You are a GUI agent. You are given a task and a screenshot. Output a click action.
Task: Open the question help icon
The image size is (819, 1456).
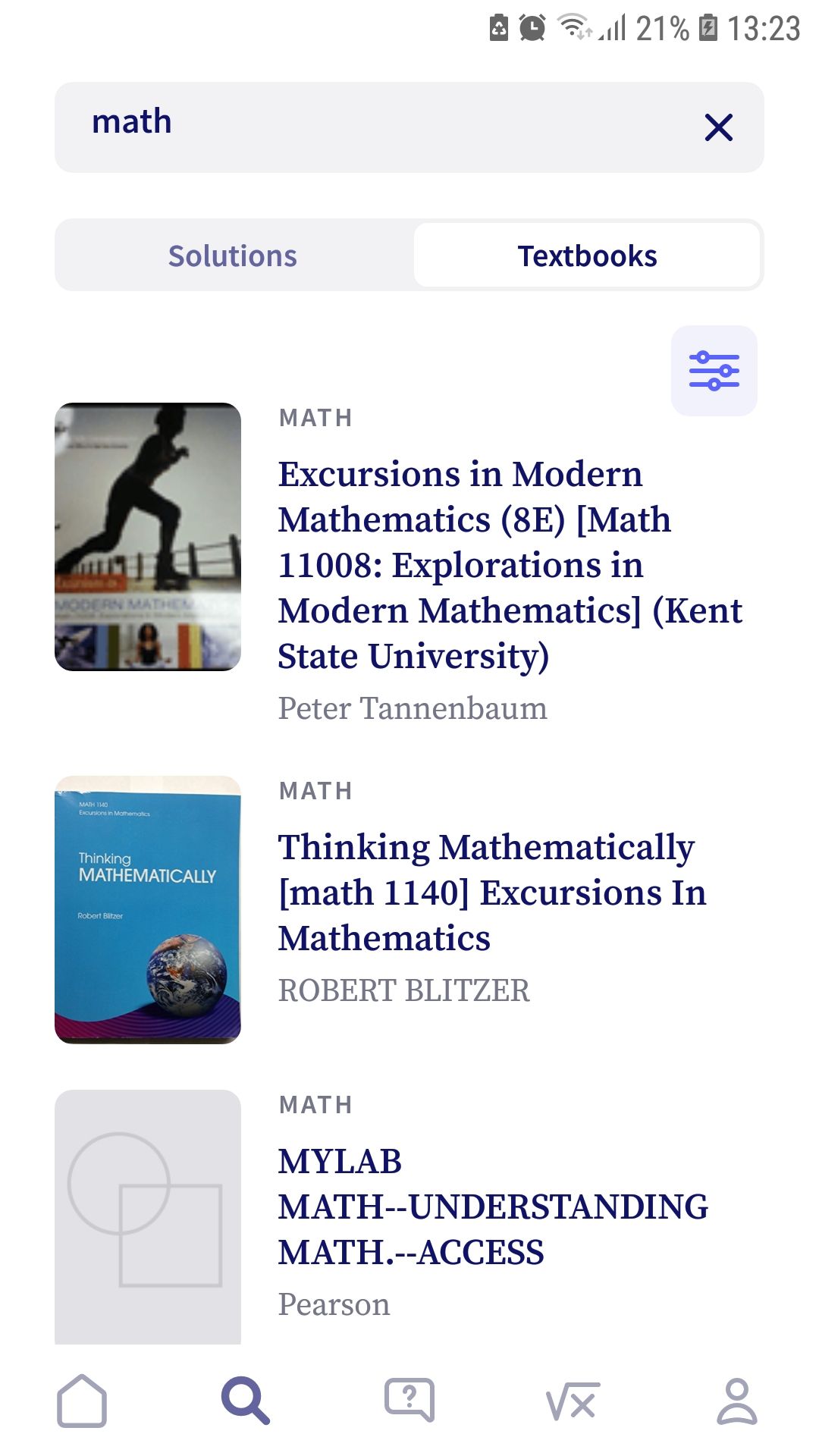click(409, 1399)
